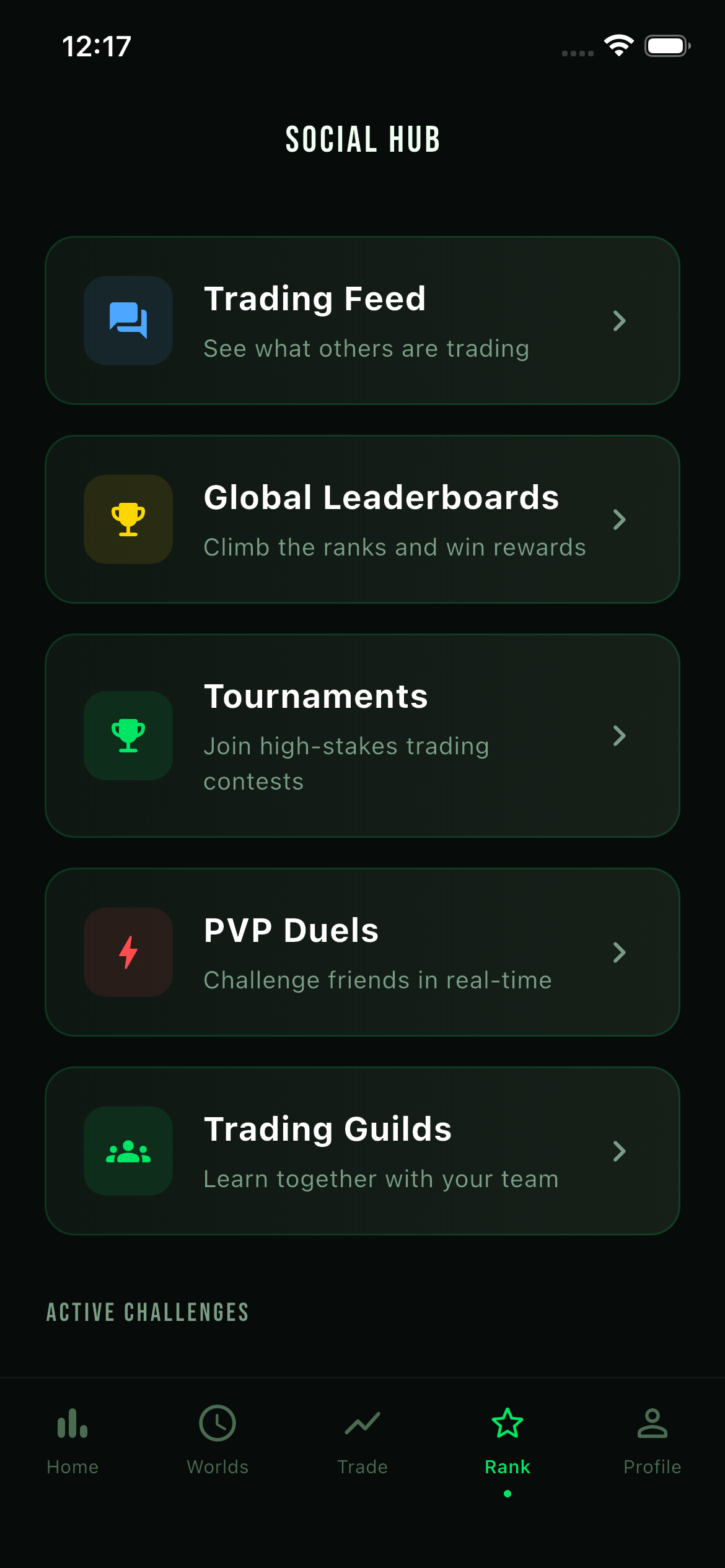Open Profile via the person icon
The image size is (725, 1568).
pyautogui.click(x=652, y=1423)
